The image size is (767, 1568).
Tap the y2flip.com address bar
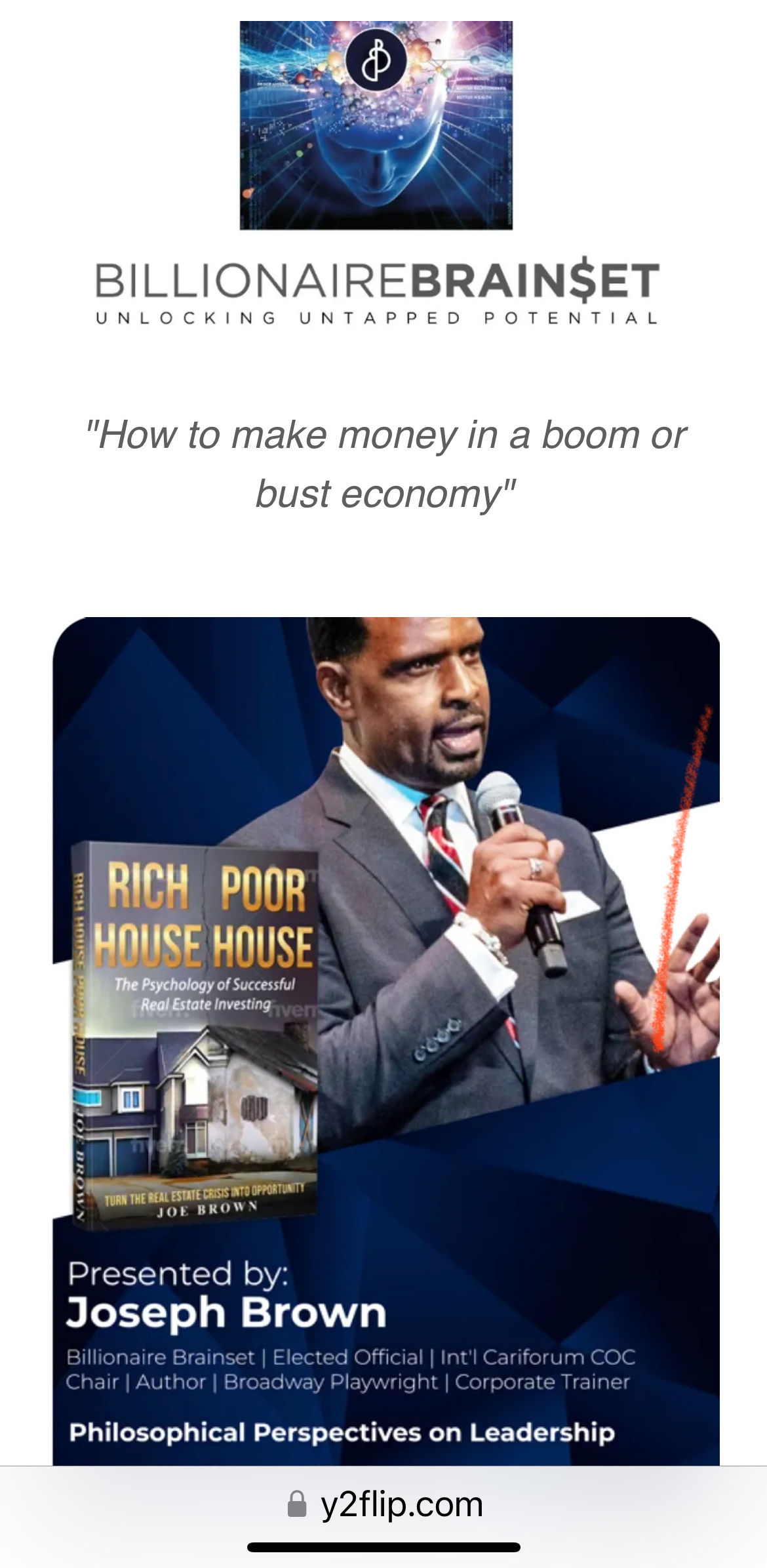click(x=385, y=1504)
